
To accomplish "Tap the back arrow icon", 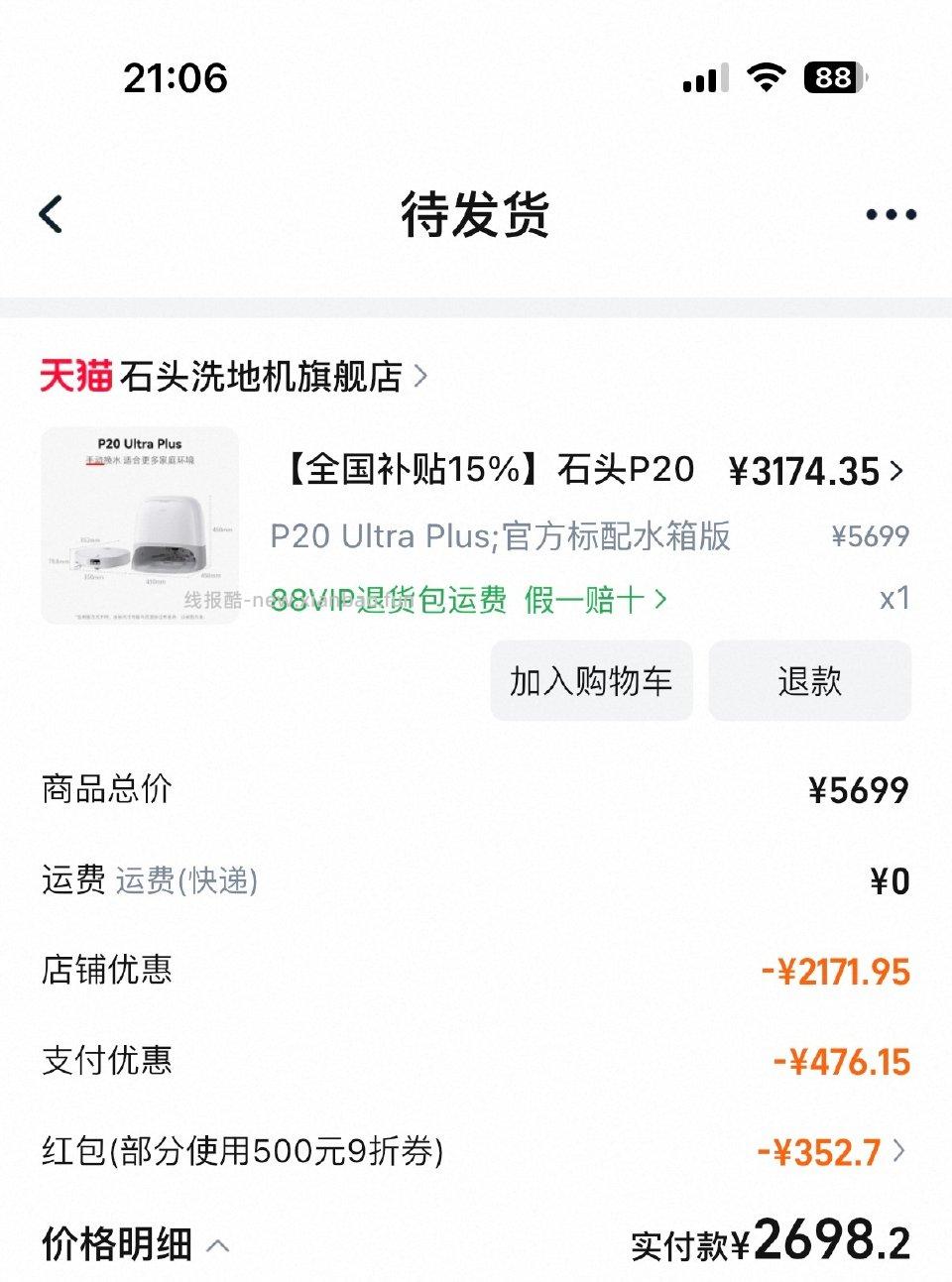I will point(52,214).
